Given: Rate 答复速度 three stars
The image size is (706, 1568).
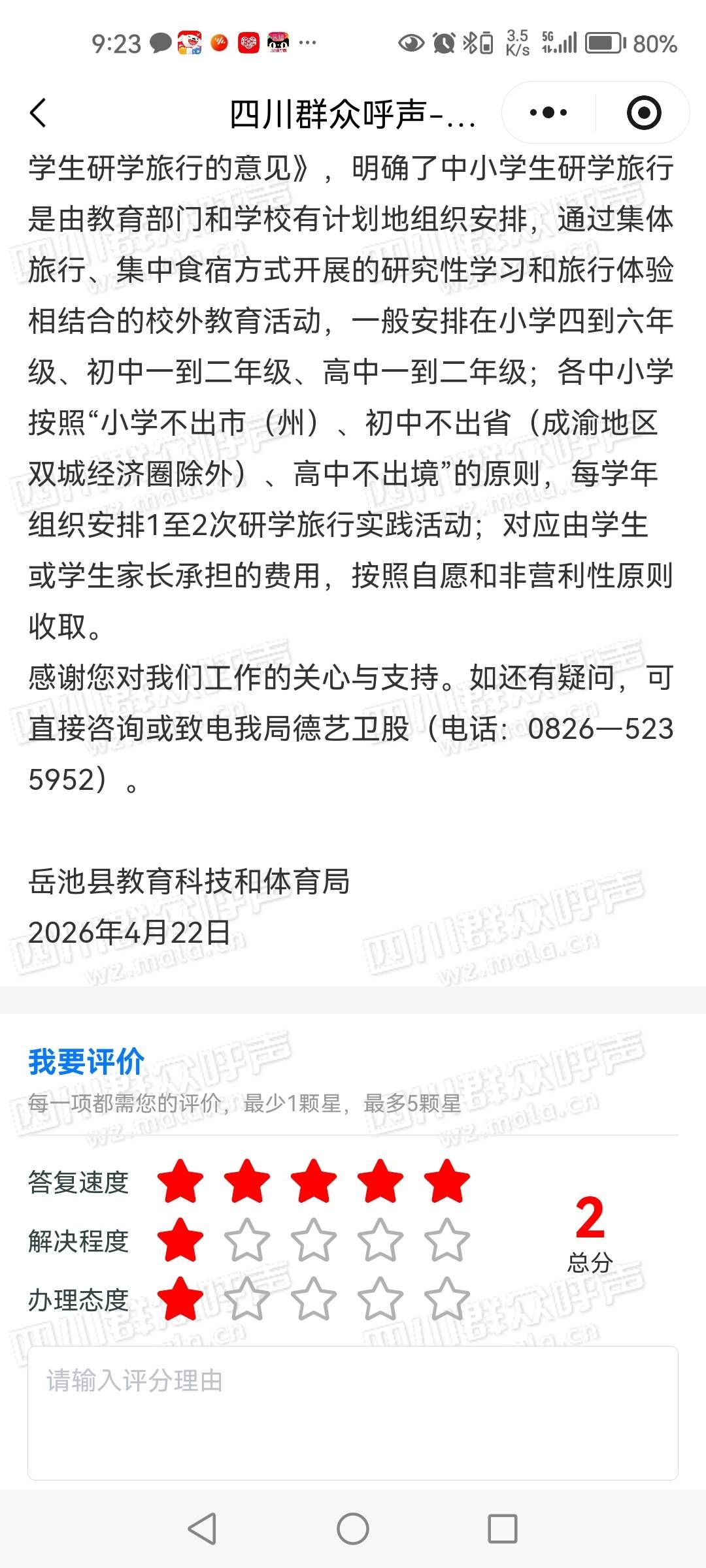Looking at the screenshot, I should [314, 1181].
